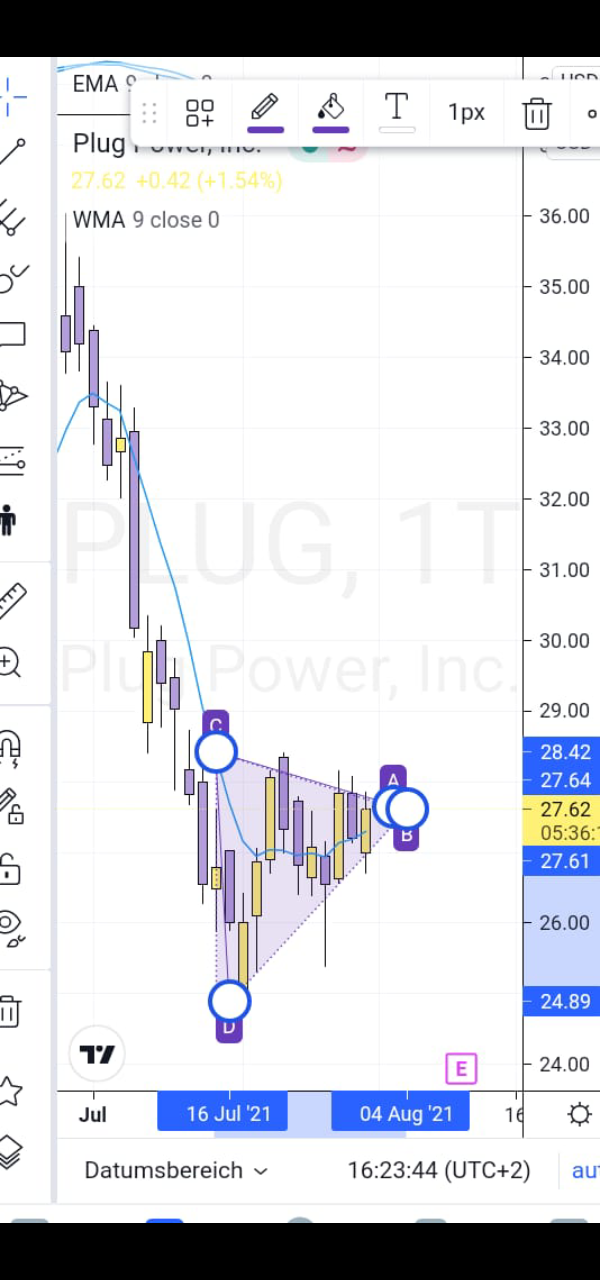Delete the selected drawing with trash icon
The width and height of the screenshot is (600, 1280).
click(537, 112)
